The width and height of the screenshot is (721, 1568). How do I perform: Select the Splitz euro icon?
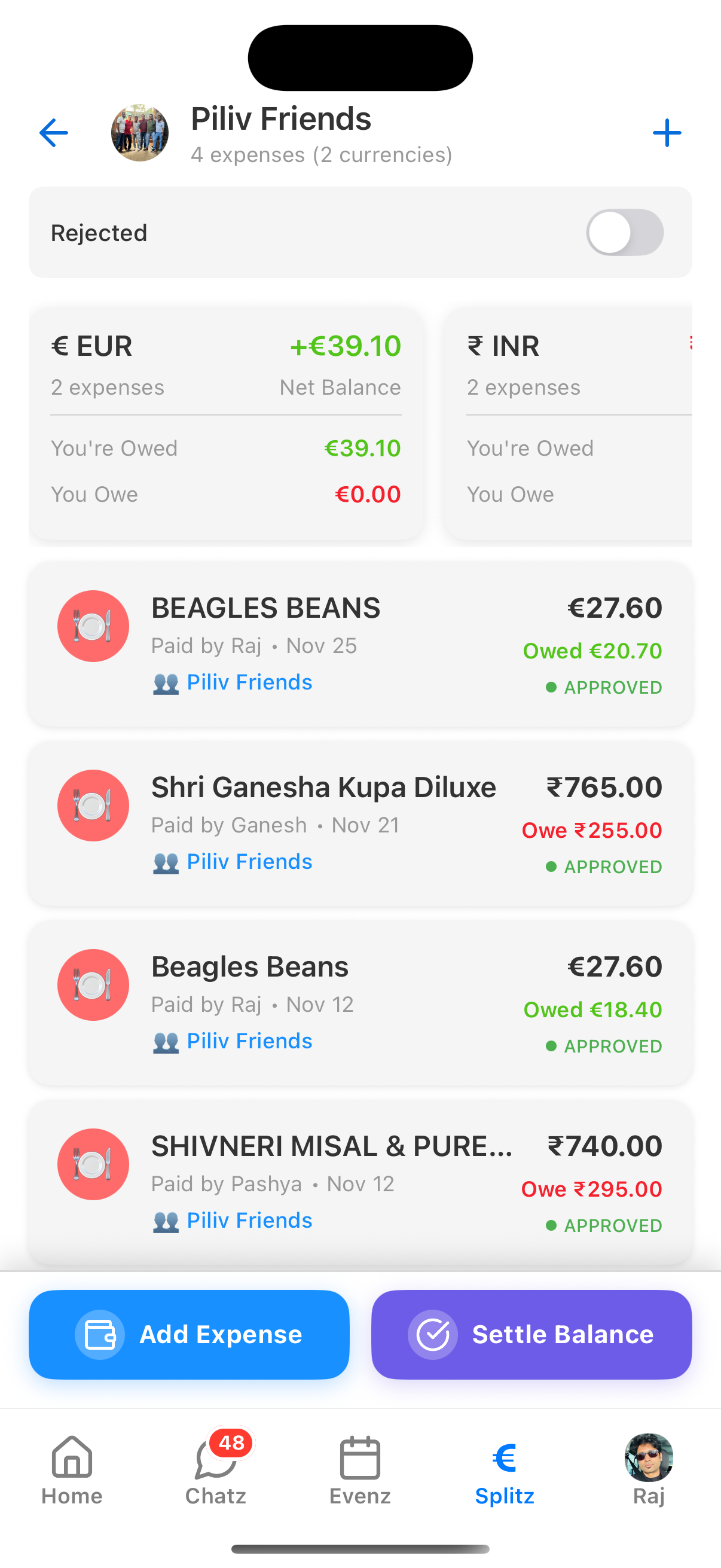pos(504,1457)
